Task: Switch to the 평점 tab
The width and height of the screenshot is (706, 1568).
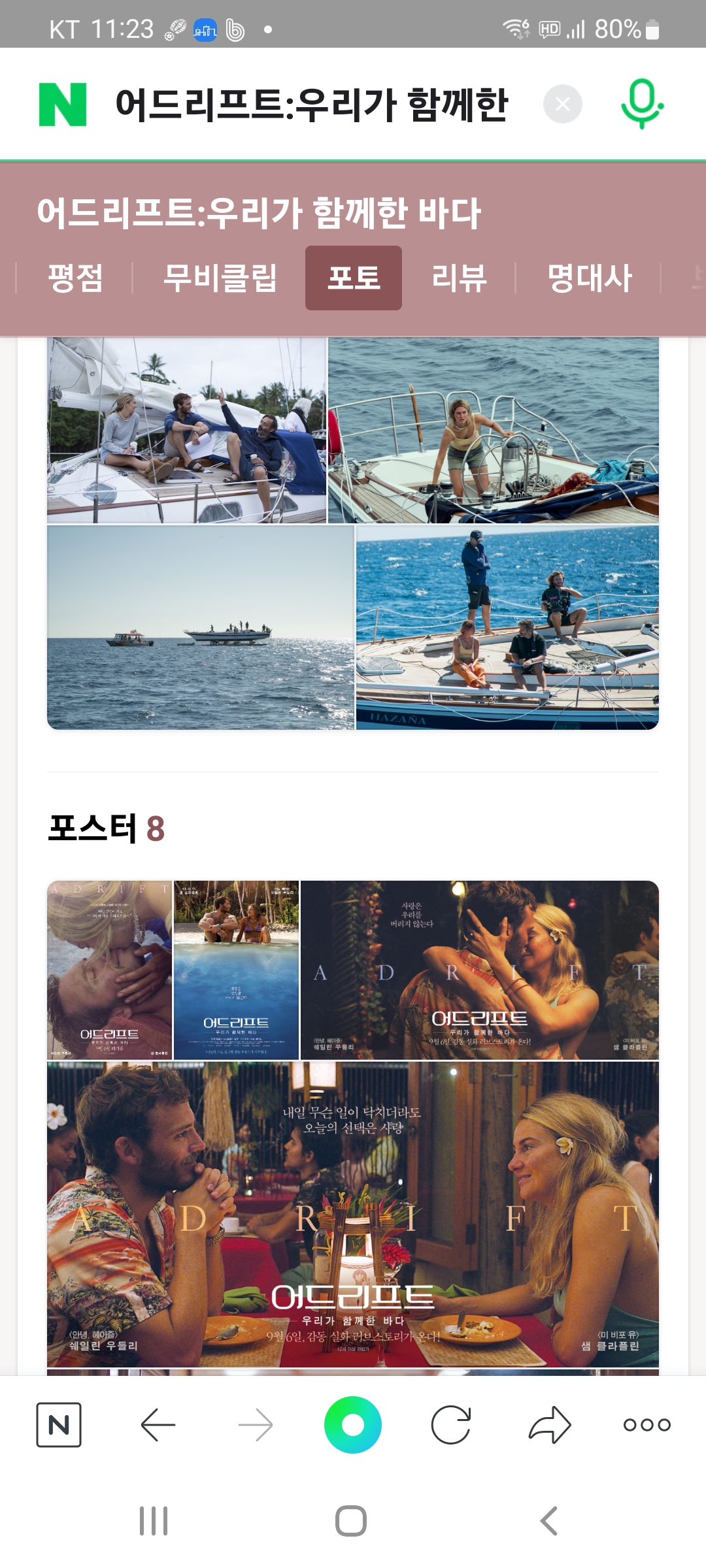Action: pyautogui.click(x=75, y=278)
